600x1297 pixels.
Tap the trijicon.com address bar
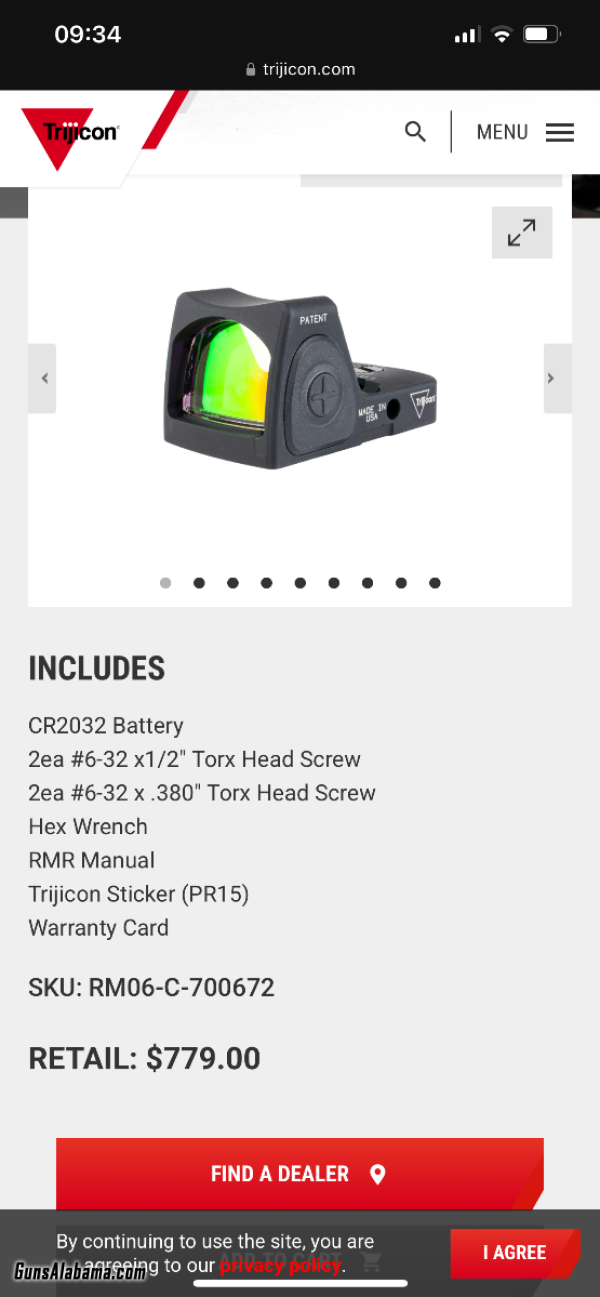pyautogui.click(x=300, y=69)
